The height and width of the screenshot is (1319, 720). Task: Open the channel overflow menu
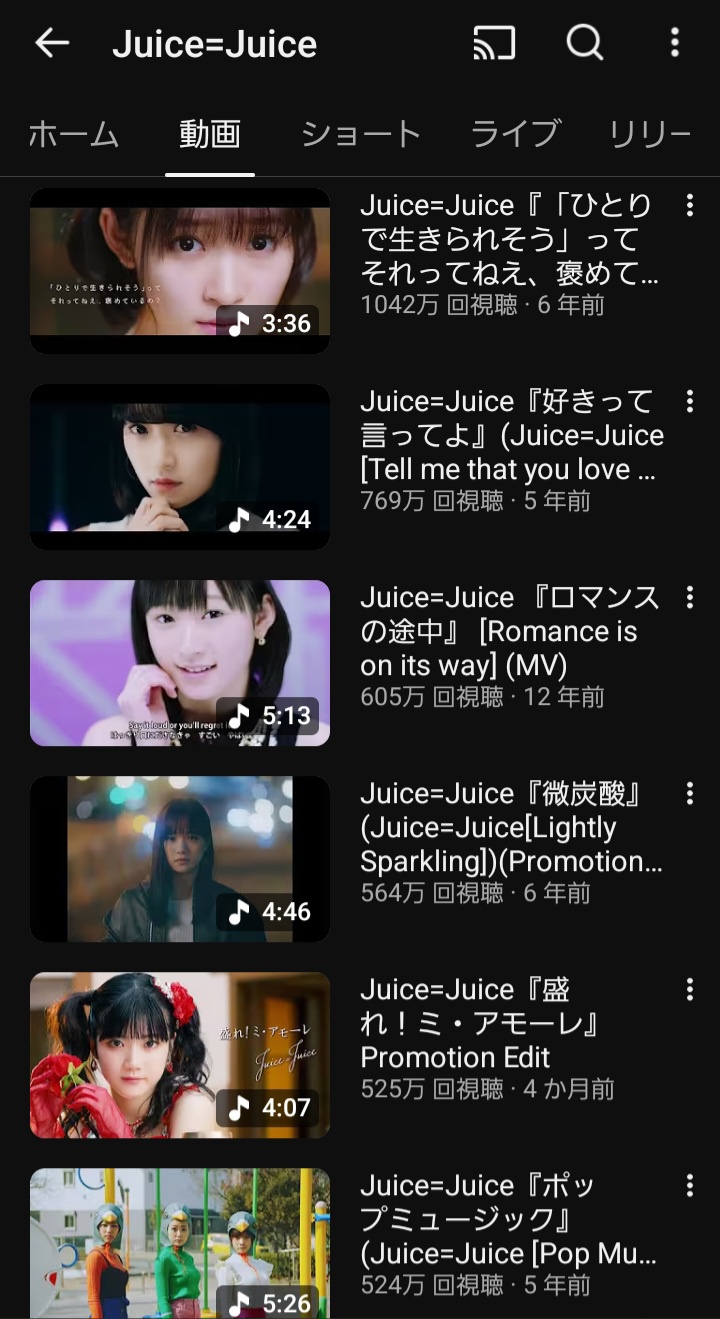(675, 43)
